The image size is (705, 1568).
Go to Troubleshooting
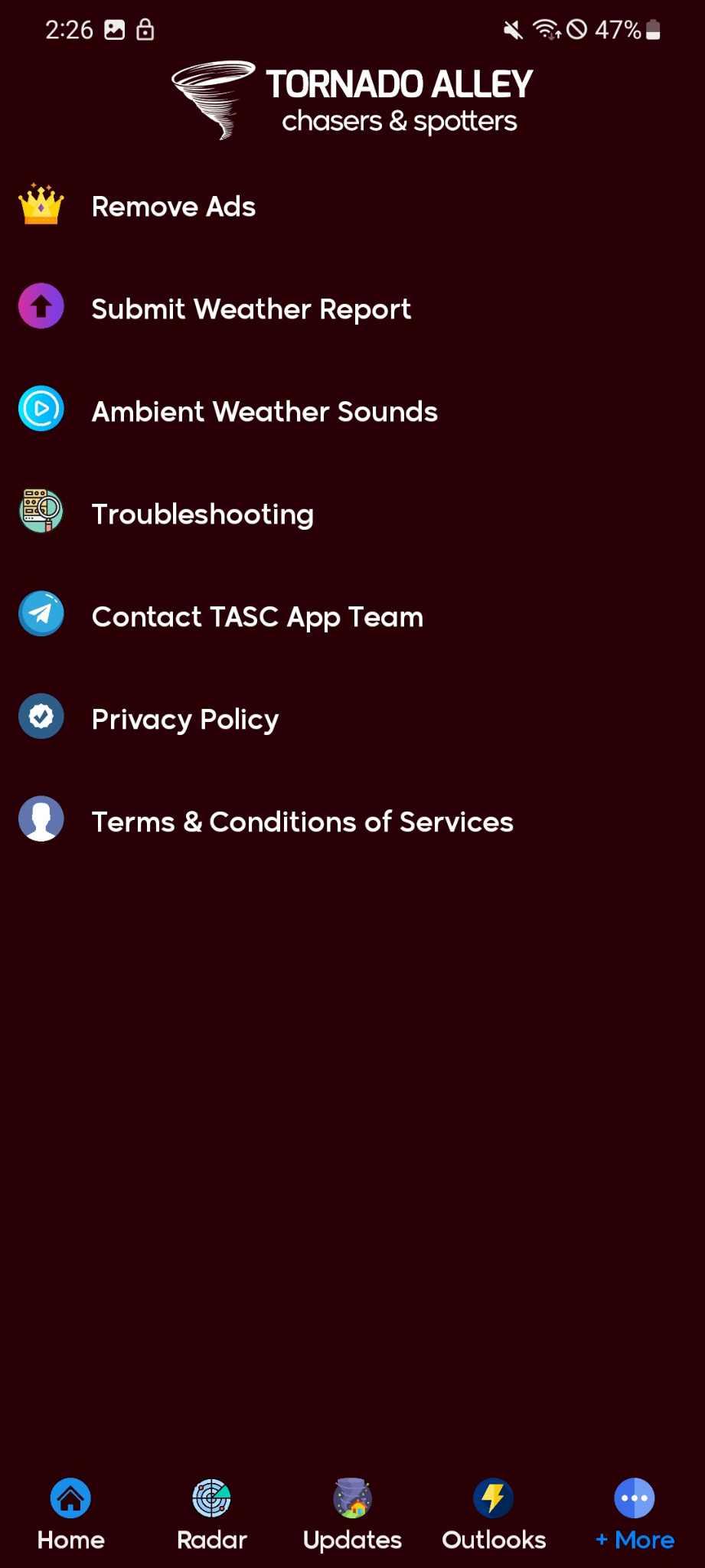tap(352, 514)
